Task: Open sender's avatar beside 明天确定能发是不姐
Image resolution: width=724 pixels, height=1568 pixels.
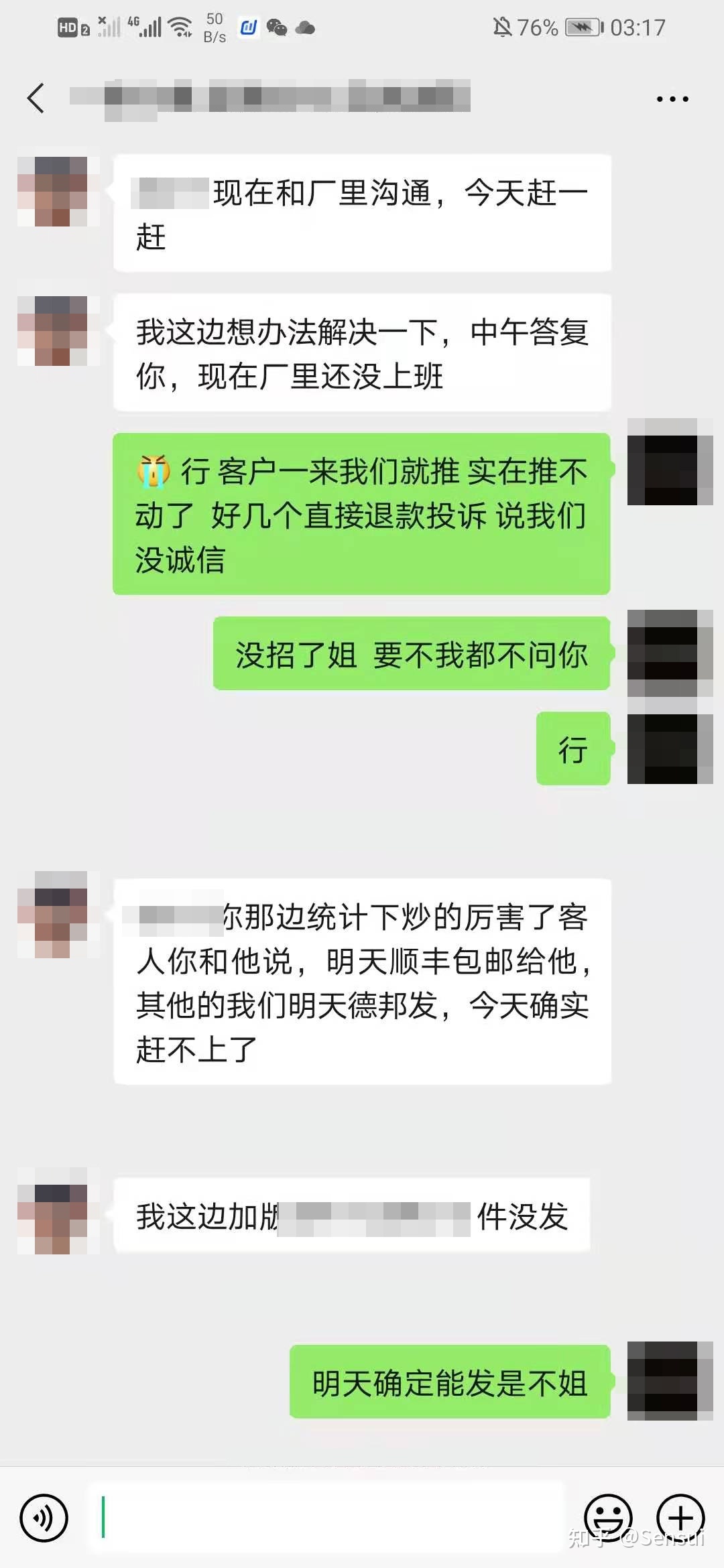Action: 670,1380
